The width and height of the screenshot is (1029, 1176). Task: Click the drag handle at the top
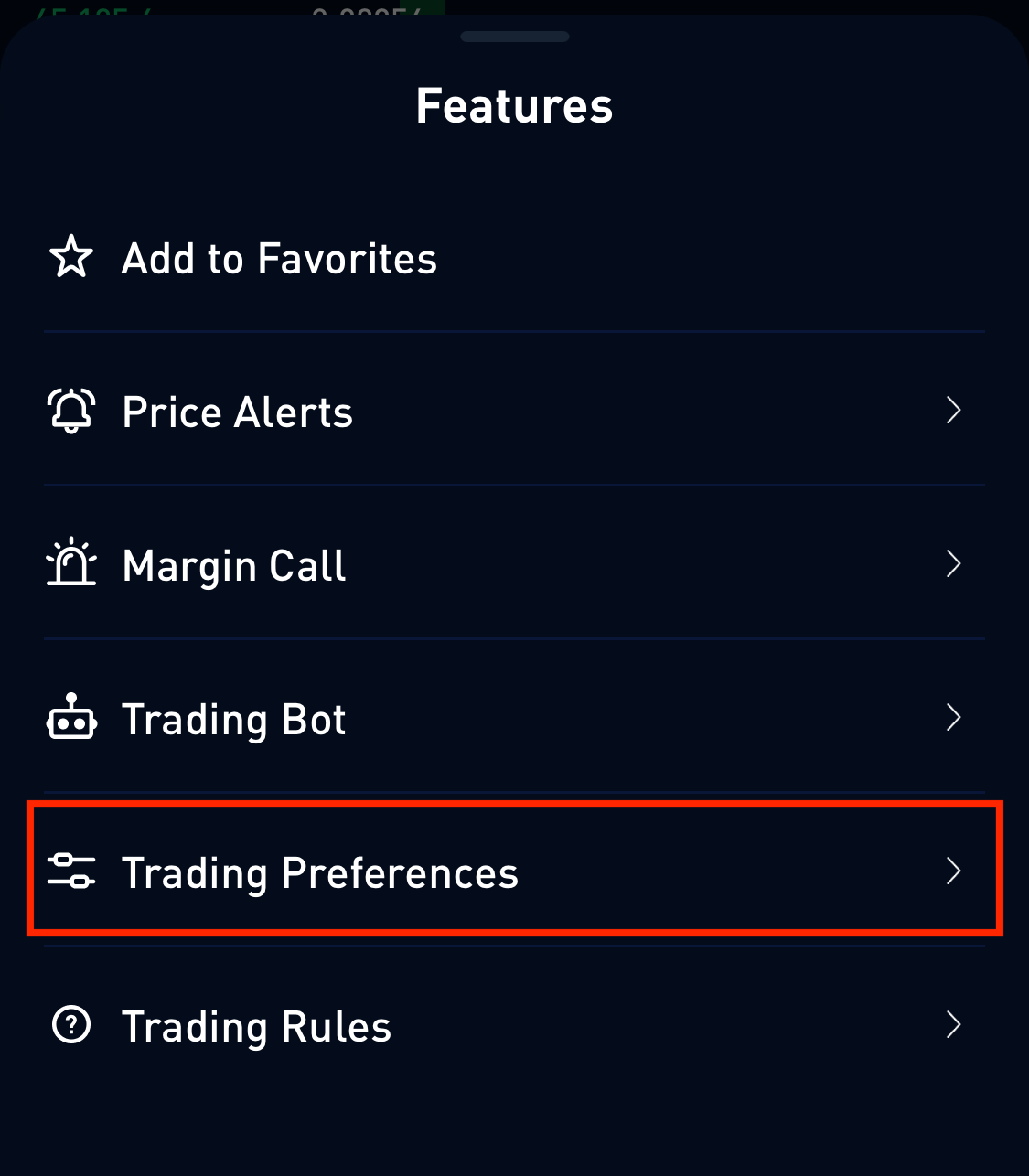[514, 37]
